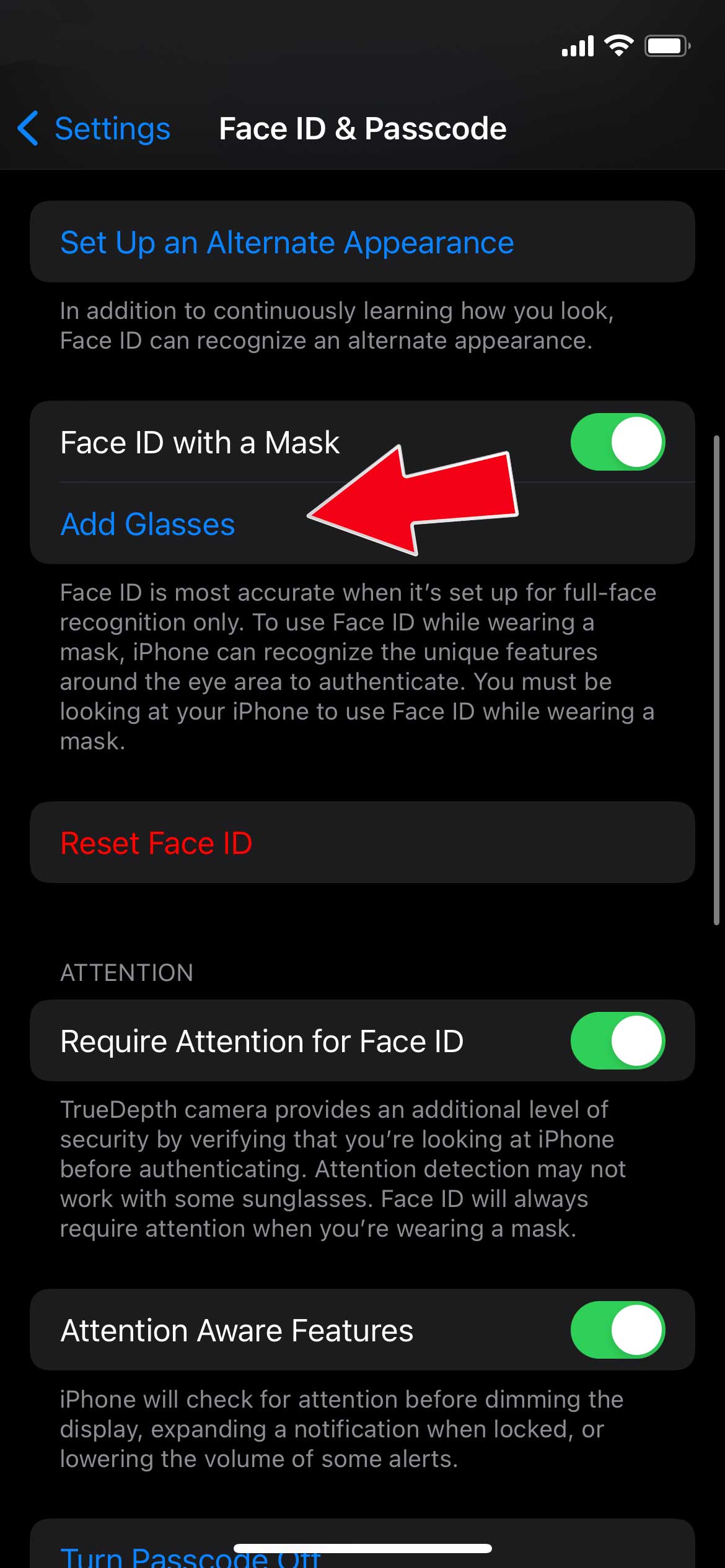Turn off Attention Aware Features

pos(617,1330)
